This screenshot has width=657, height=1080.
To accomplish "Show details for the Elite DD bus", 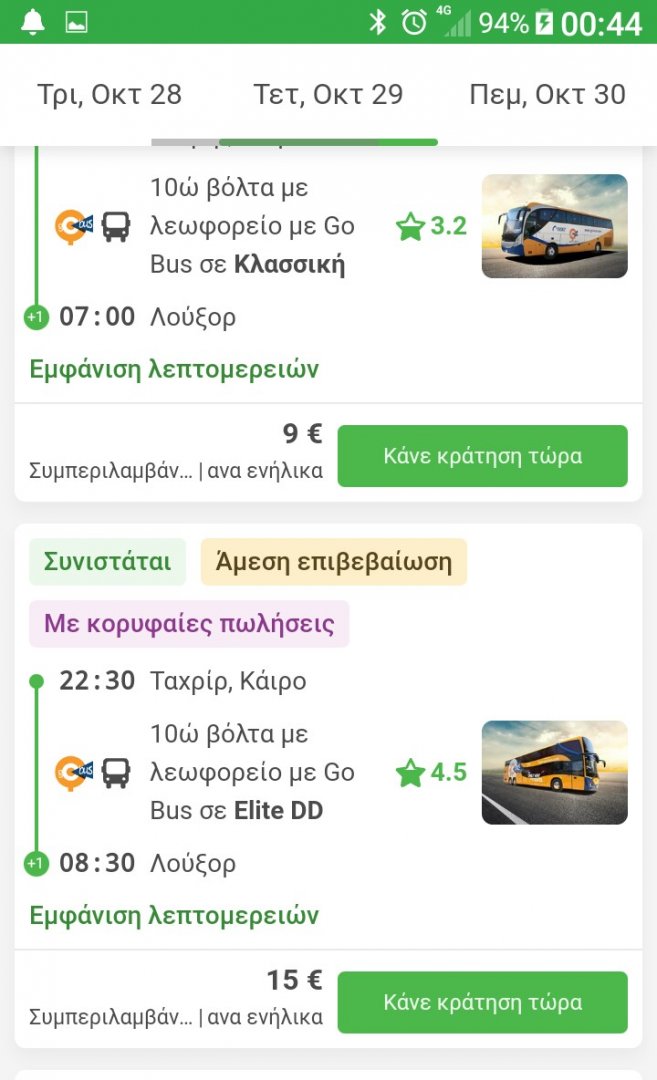I will coord(174,915).
